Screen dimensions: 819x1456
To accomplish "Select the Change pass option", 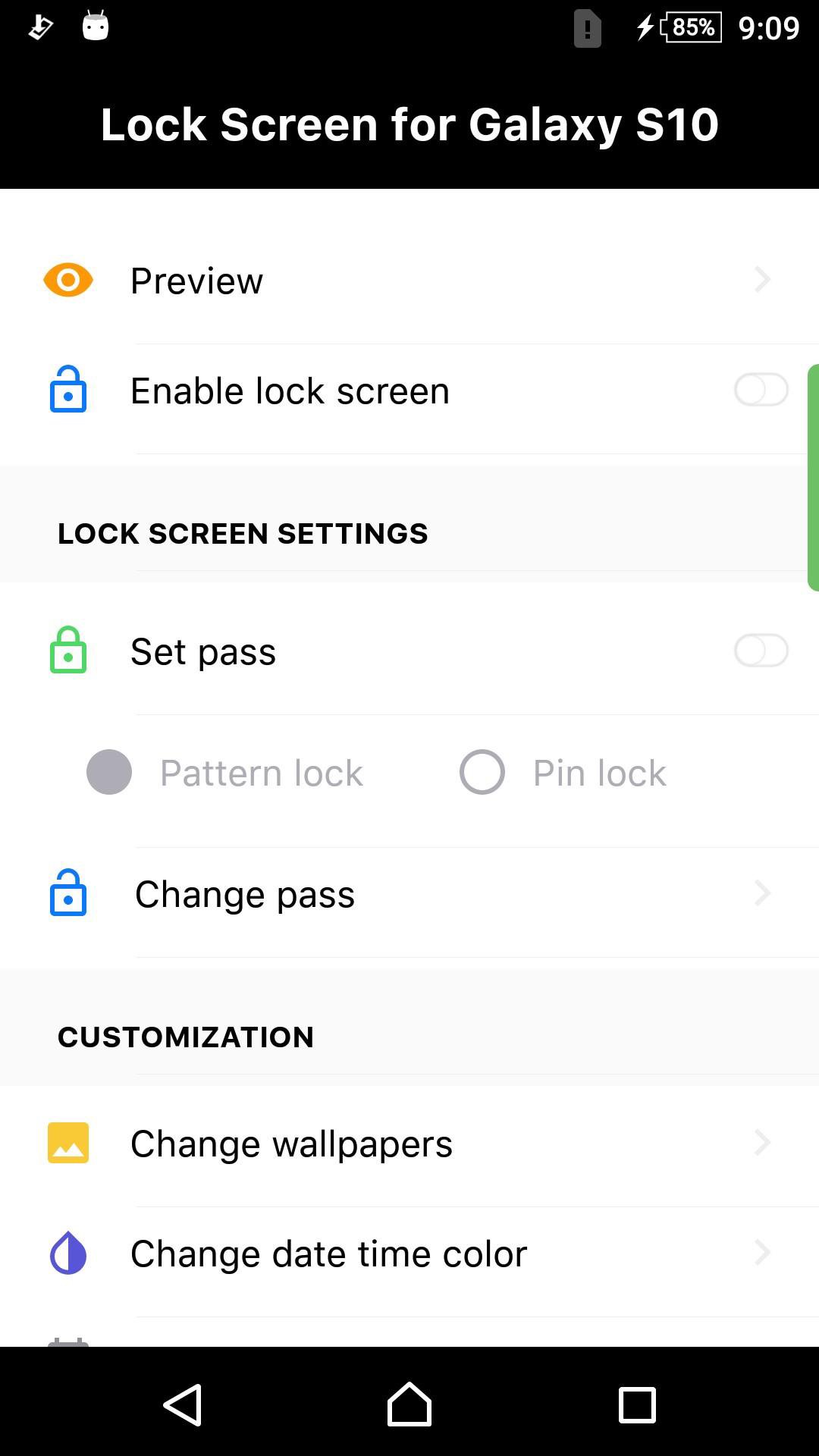I will (244, 894).
